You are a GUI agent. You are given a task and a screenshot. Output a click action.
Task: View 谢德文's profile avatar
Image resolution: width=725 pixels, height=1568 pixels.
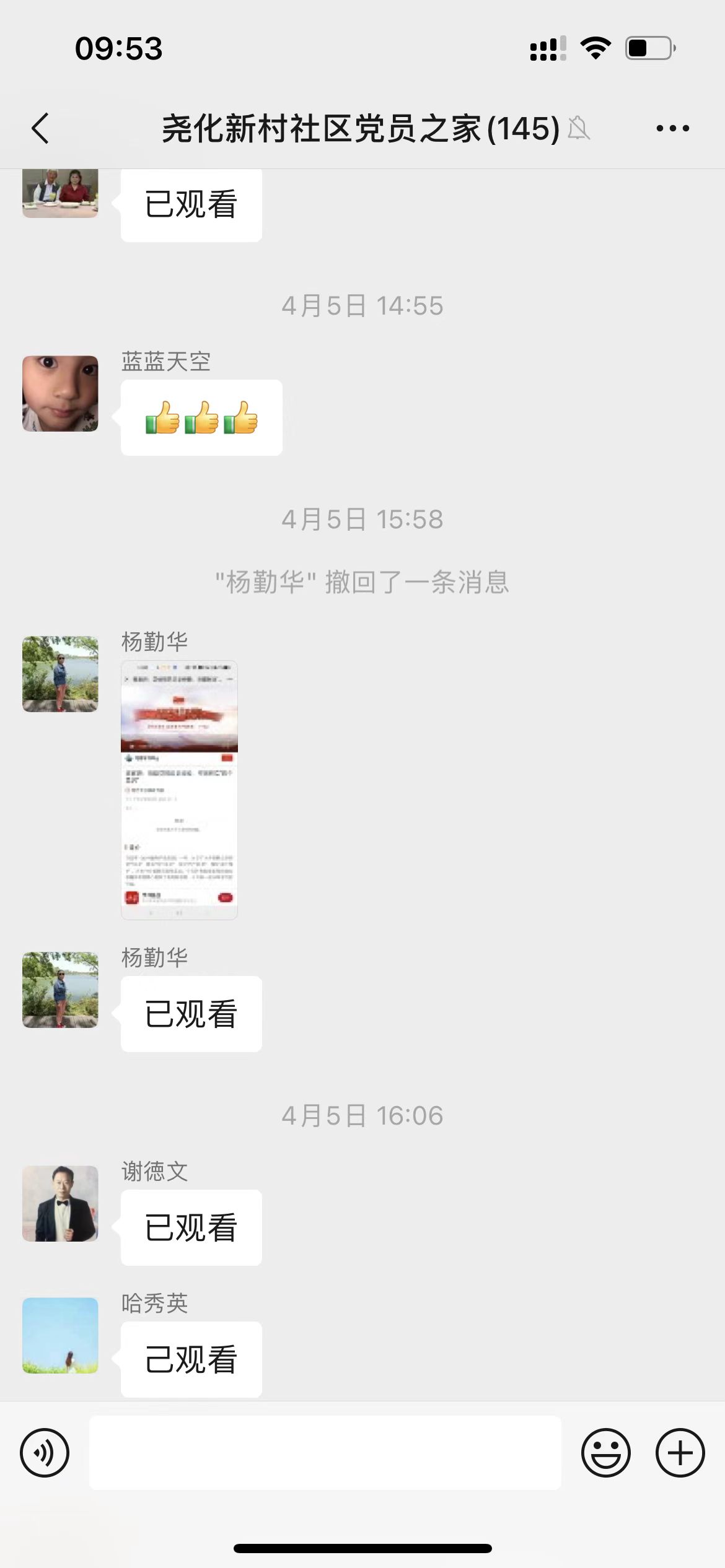tap(60, 1203)
